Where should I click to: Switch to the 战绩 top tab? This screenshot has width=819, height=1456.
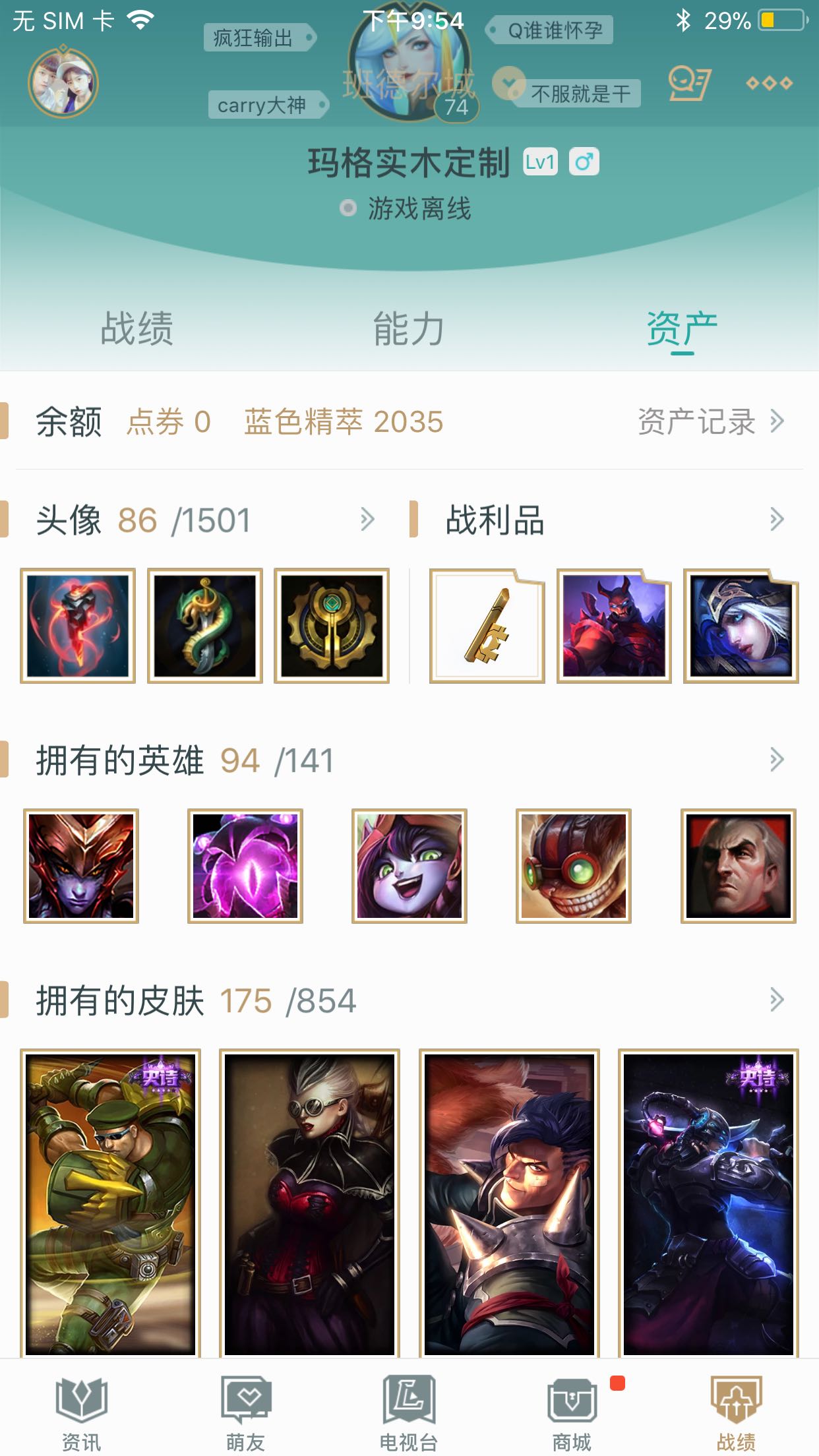tap(136, 328)
